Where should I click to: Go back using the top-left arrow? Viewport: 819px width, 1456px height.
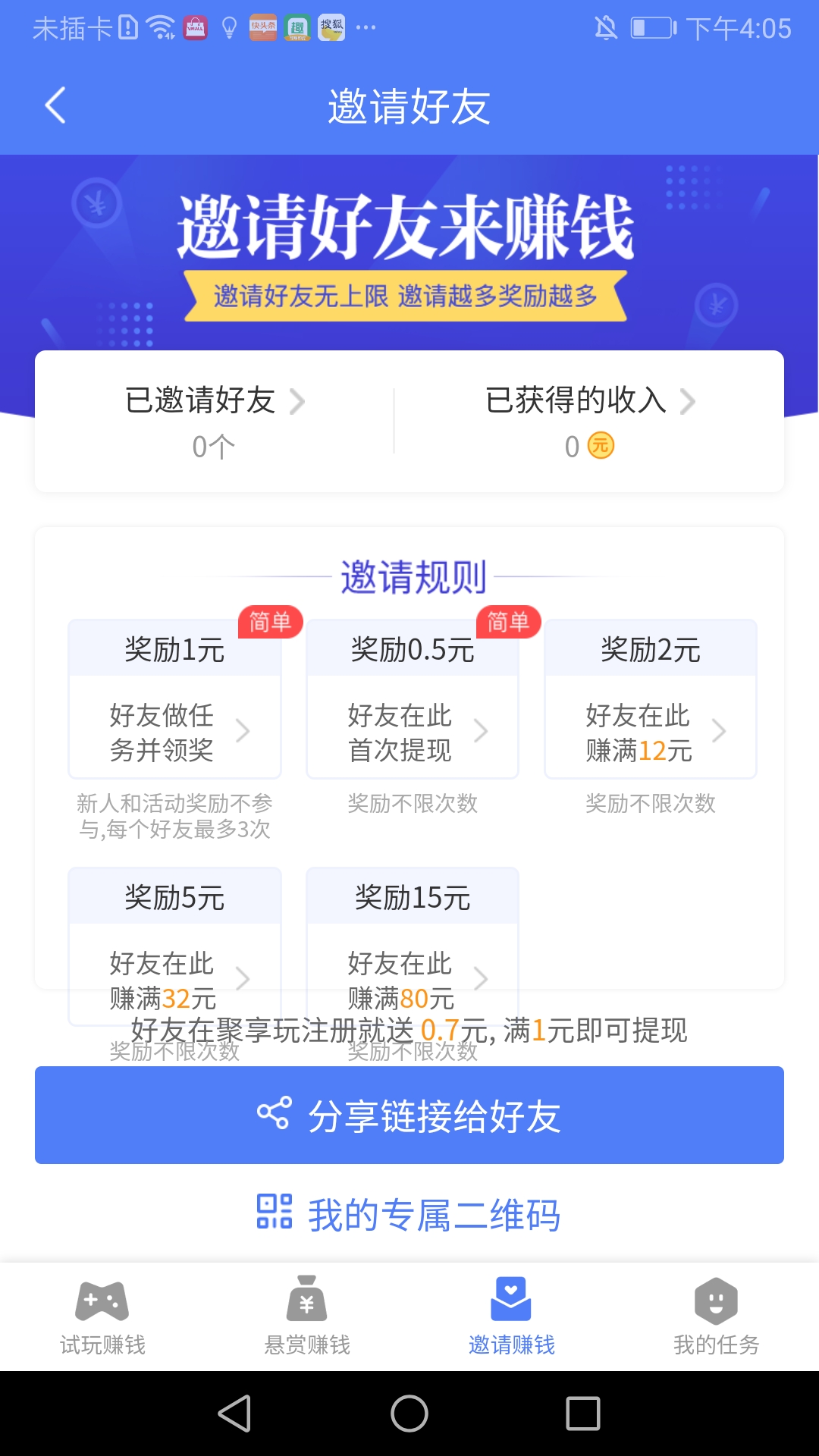click(x=55, y=105)
